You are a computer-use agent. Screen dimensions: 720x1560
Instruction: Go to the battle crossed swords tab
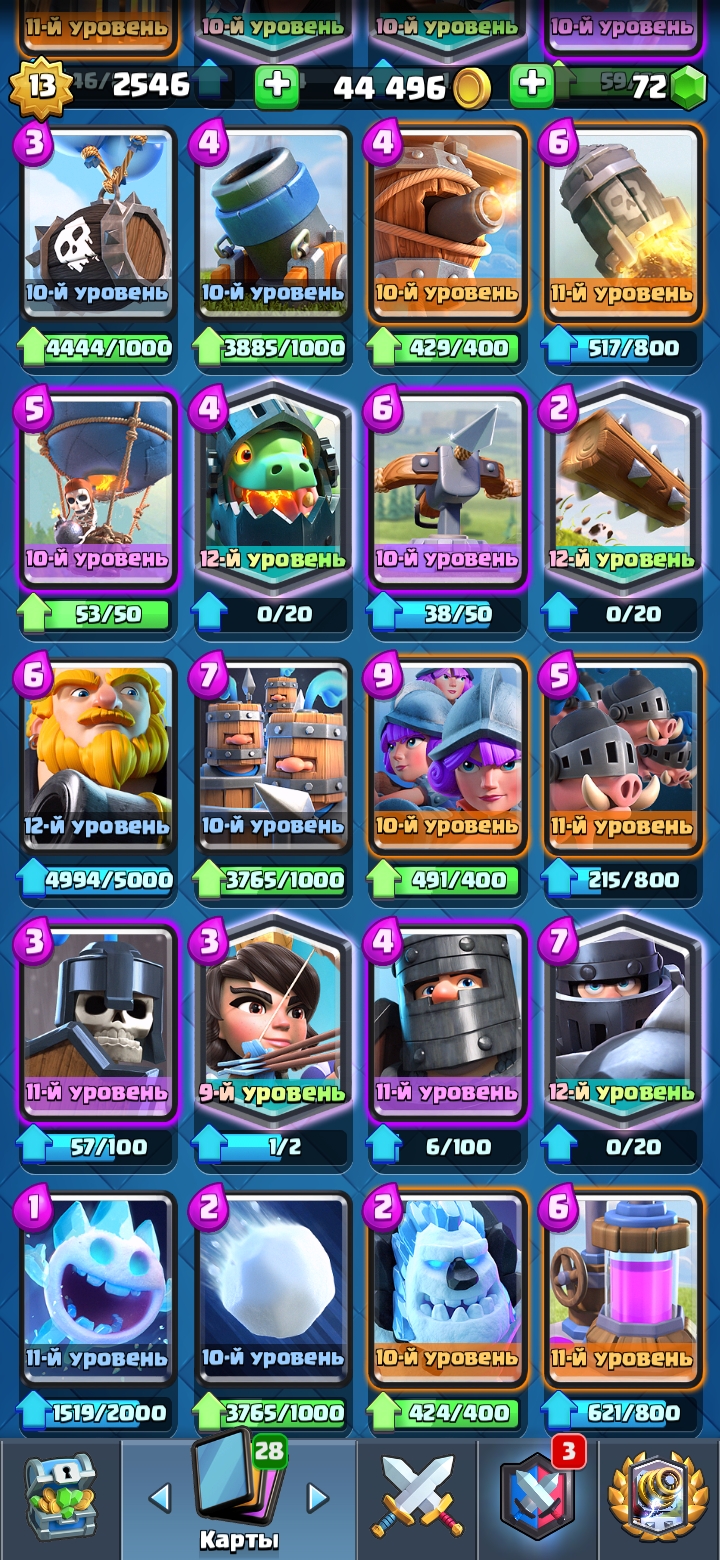(417, 1497)
